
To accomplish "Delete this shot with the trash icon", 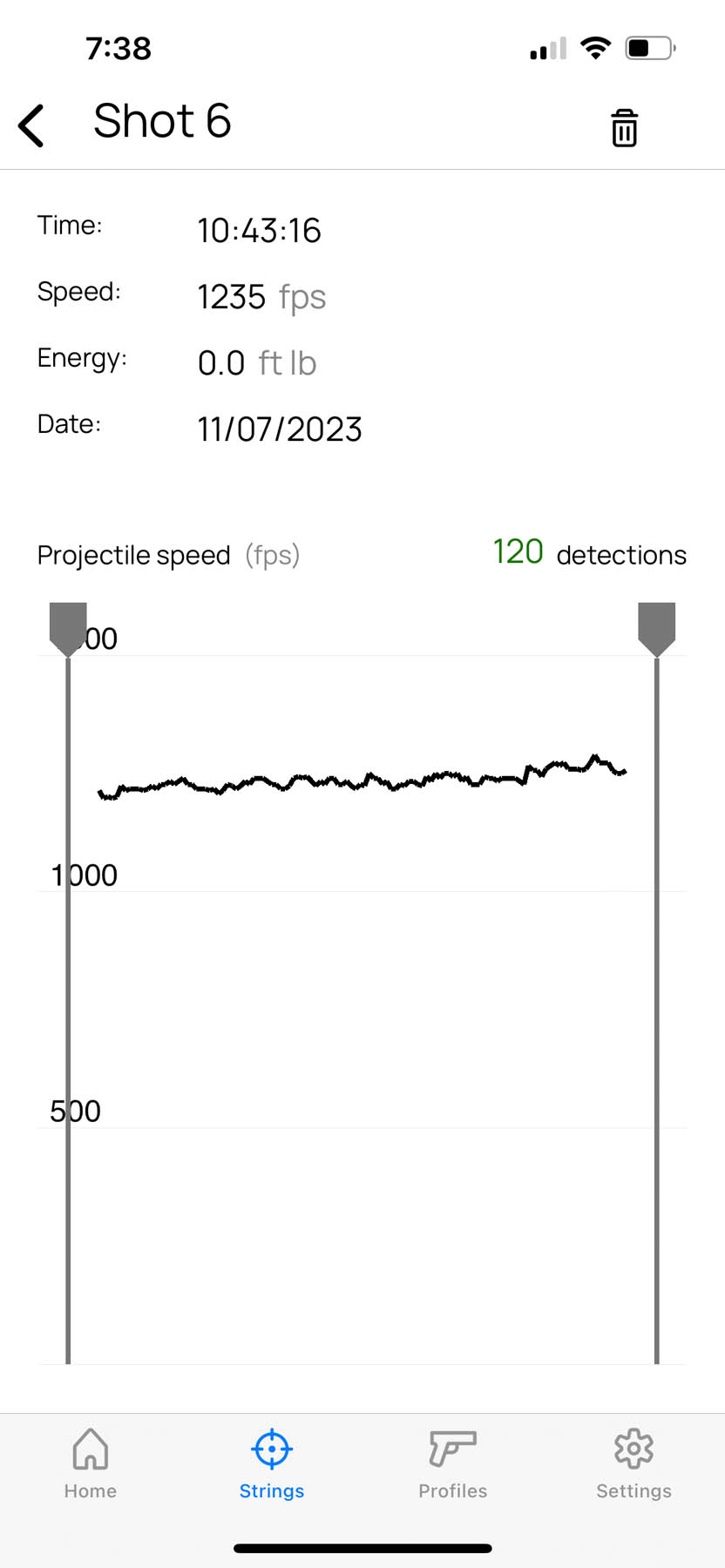I will [x=624, y=128].
